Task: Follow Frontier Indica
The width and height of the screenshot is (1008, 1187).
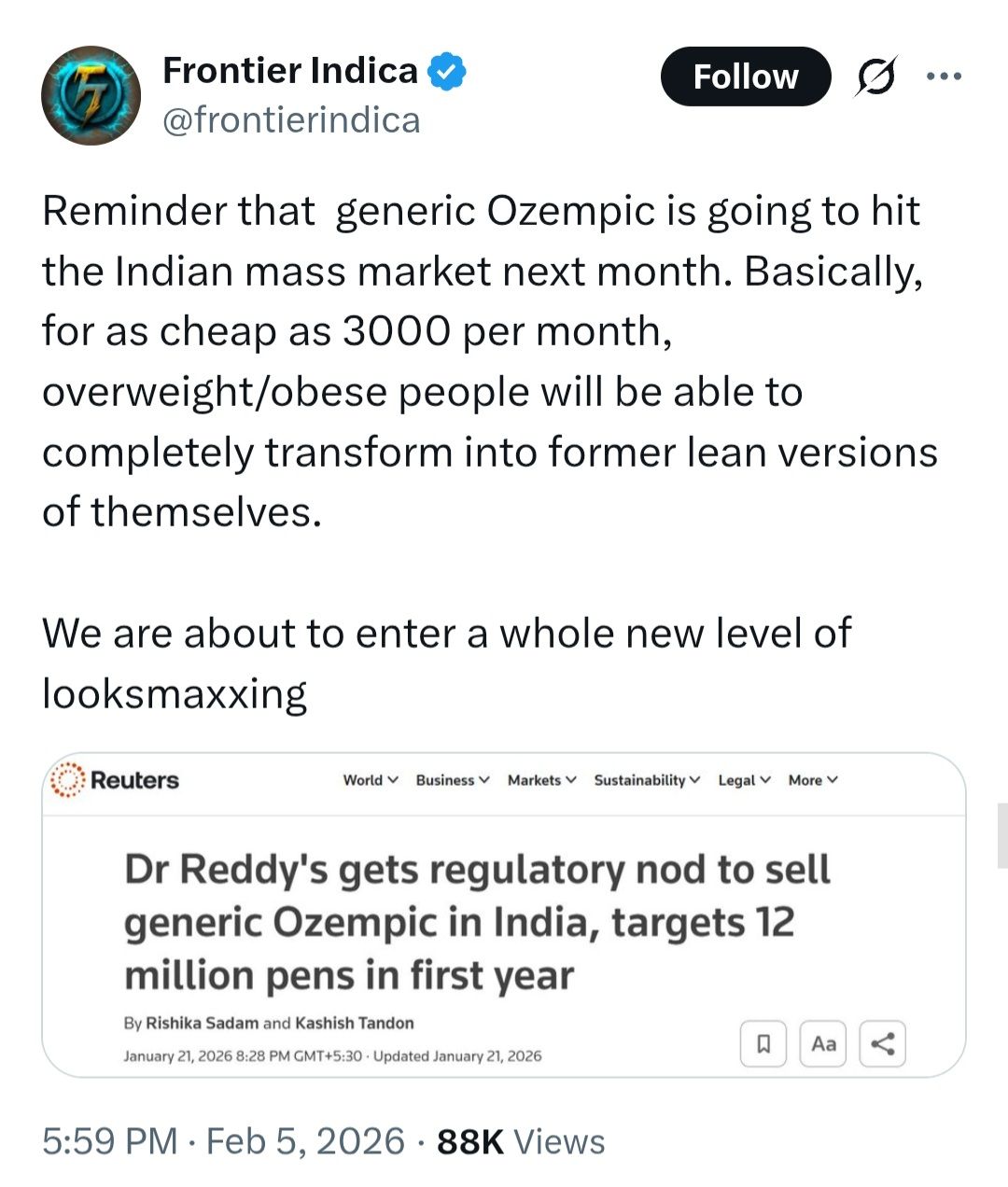Action: click(745, 77)
